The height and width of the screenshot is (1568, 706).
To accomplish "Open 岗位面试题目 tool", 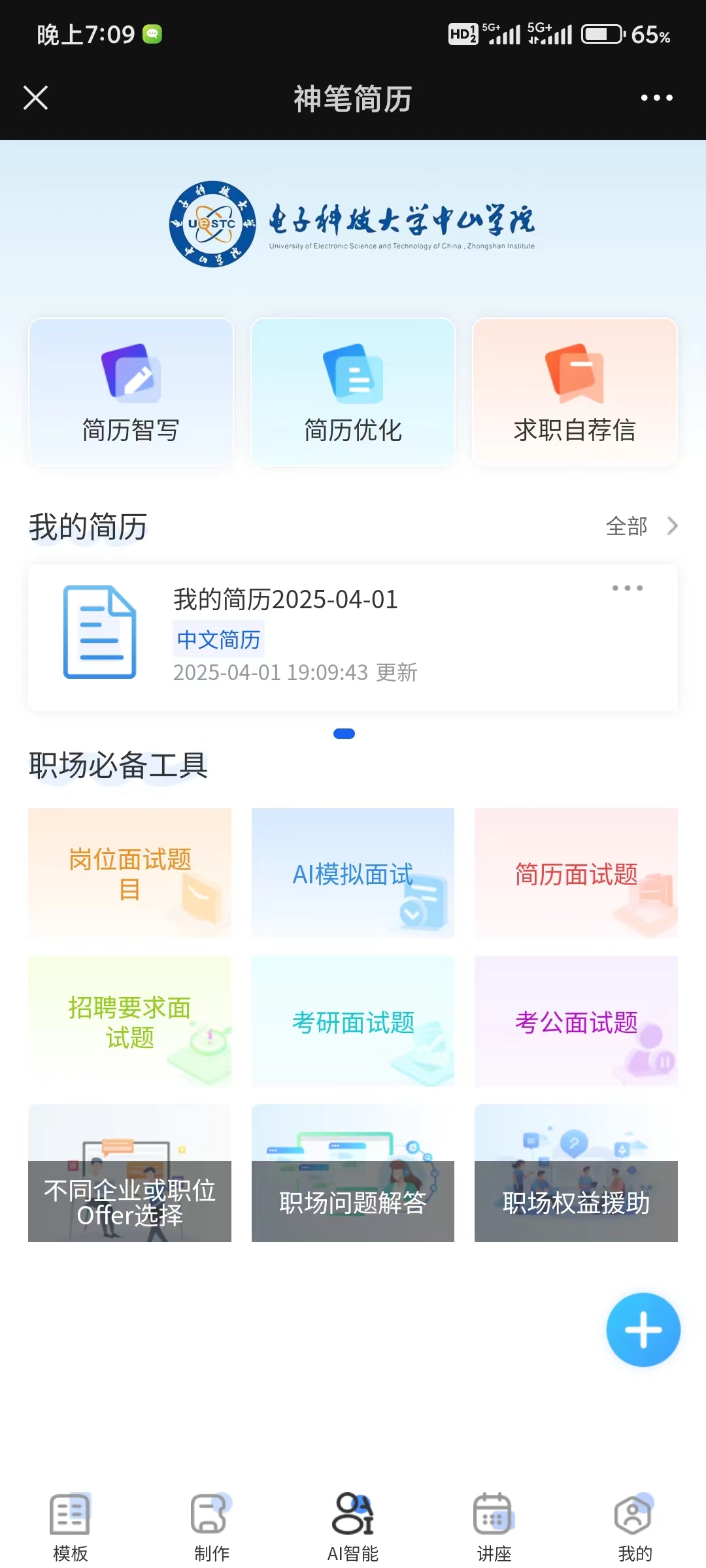I will pos(129,873).
